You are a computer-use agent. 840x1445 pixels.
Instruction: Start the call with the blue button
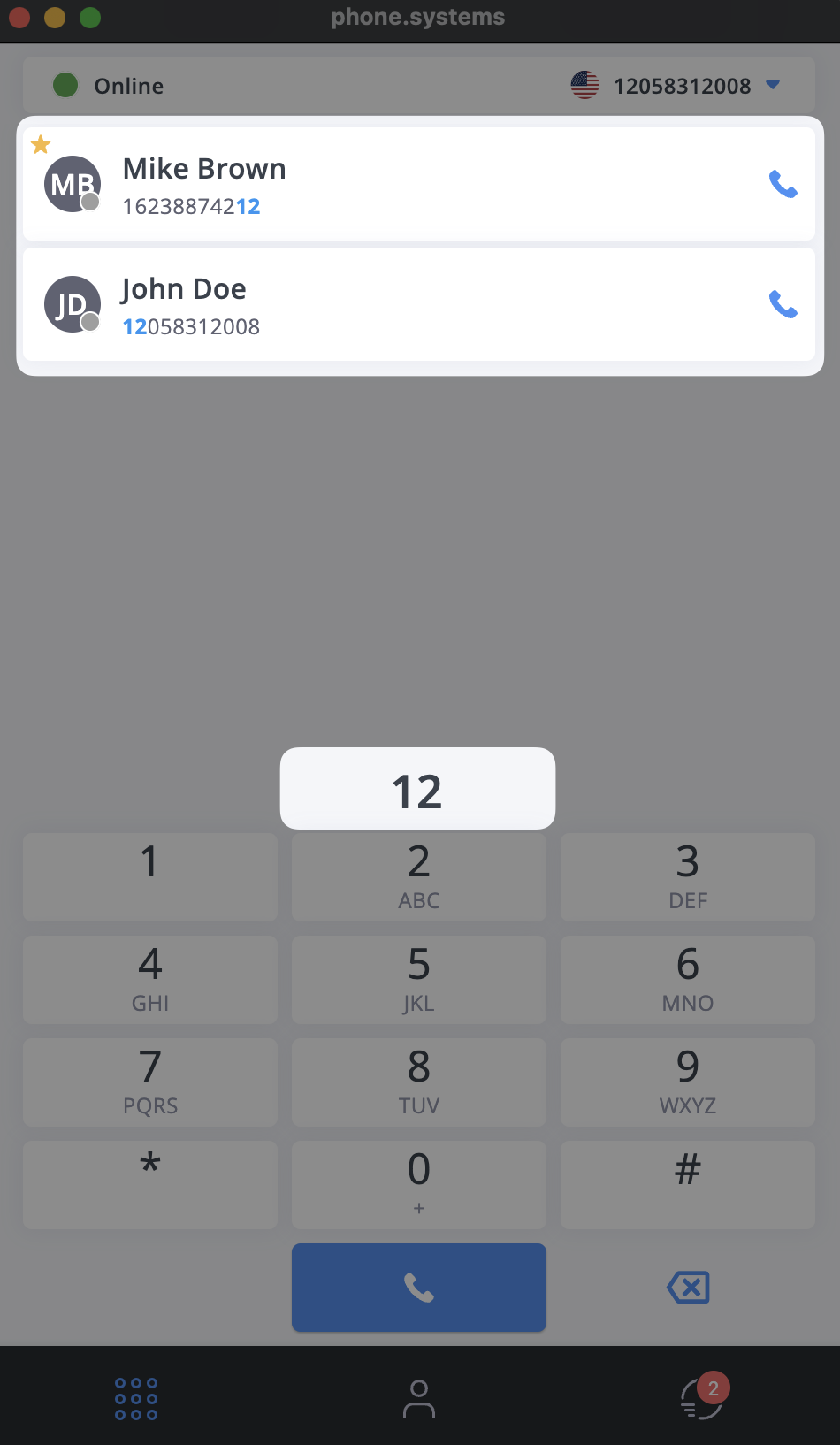coord(419,1288)
